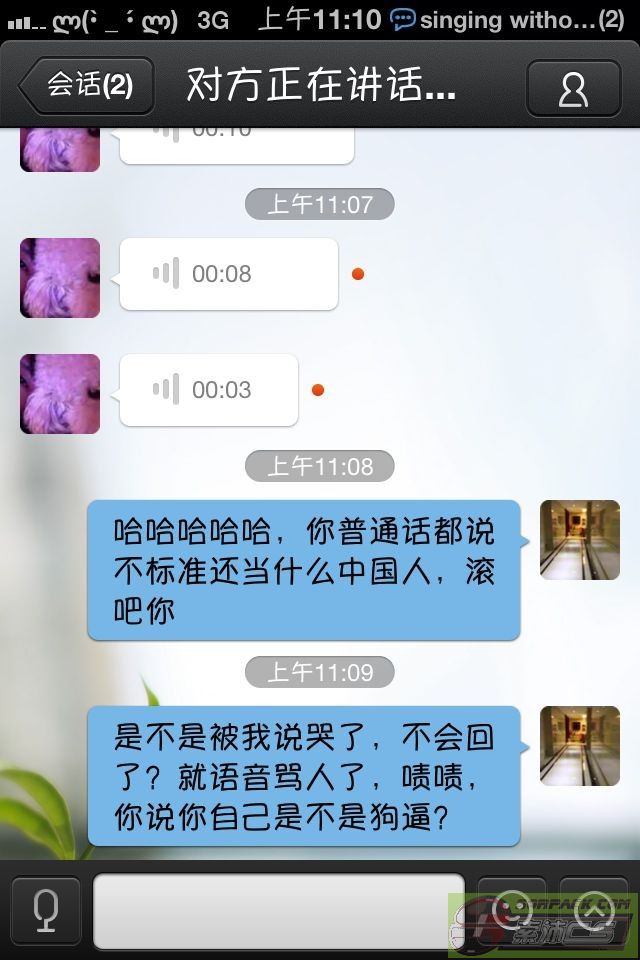Open my avatar beside the 是不是被我说哭了 message
Viewport: 640px width, 960px height.
point(580,746)
